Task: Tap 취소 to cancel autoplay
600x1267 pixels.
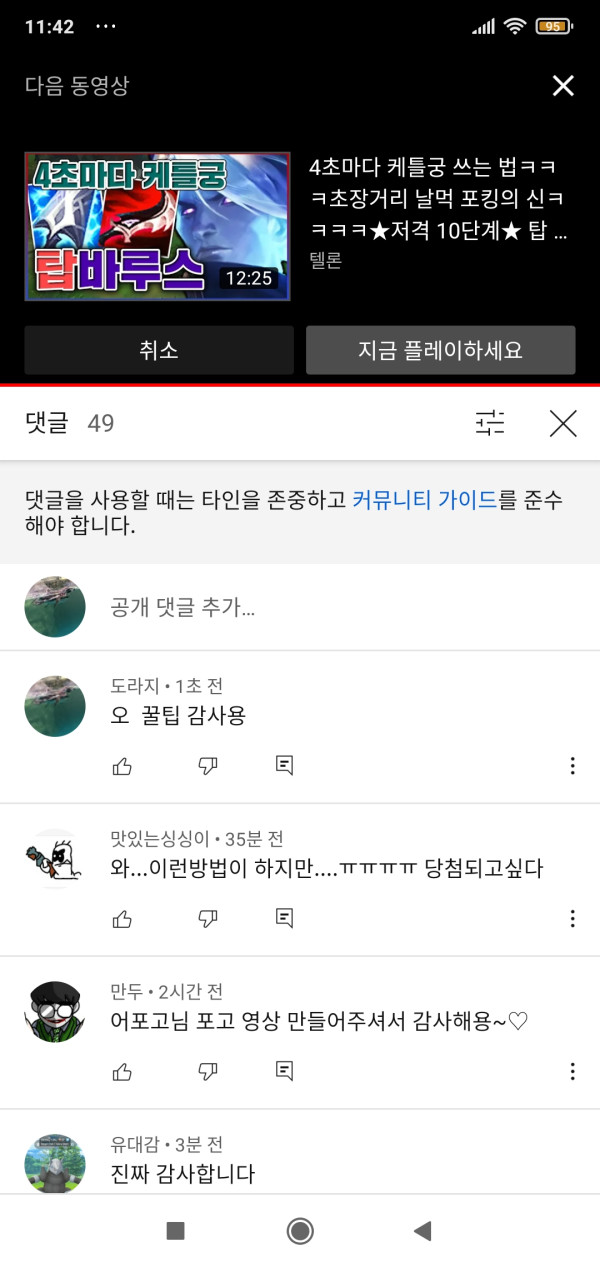Action: click(159, 350)
